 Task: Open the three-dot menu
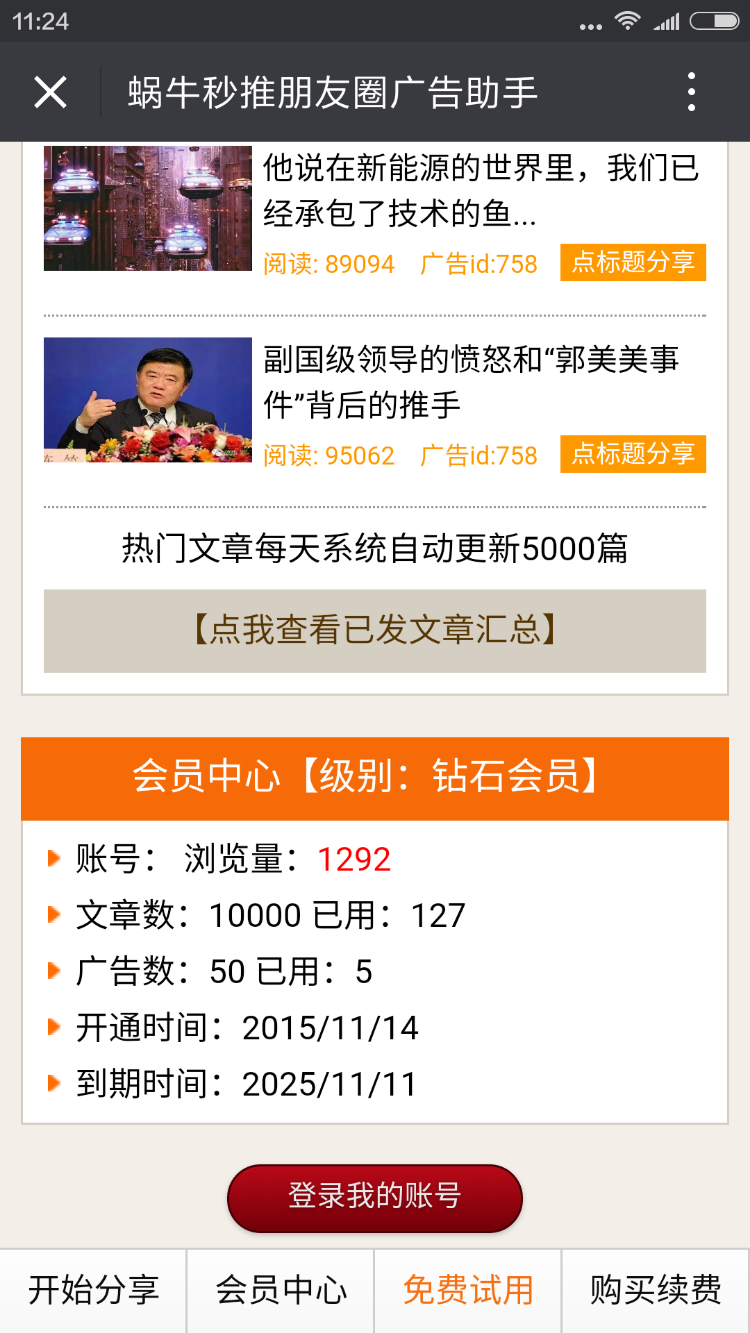690,91
